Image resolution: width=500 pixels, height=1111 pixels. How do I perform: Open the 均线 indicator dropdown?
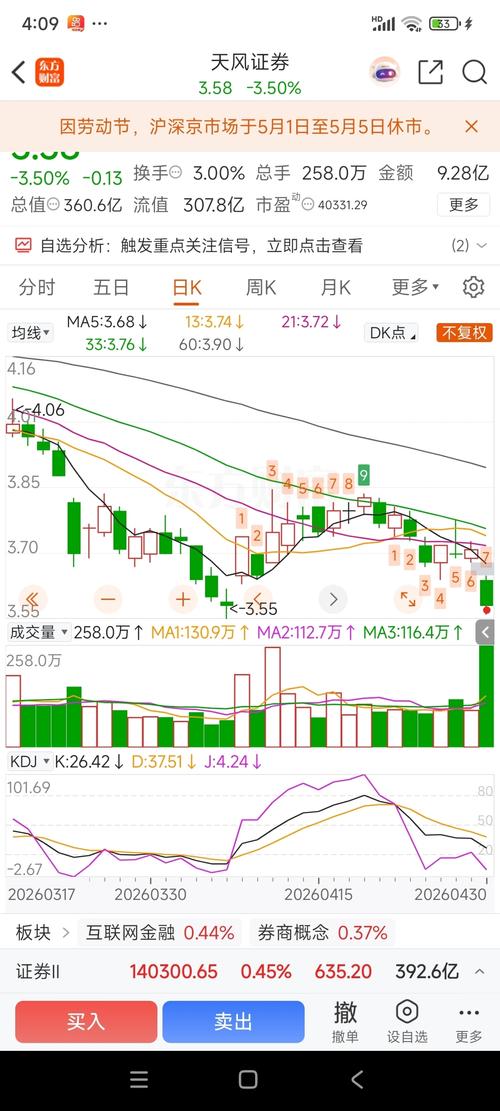pos(30,332)
